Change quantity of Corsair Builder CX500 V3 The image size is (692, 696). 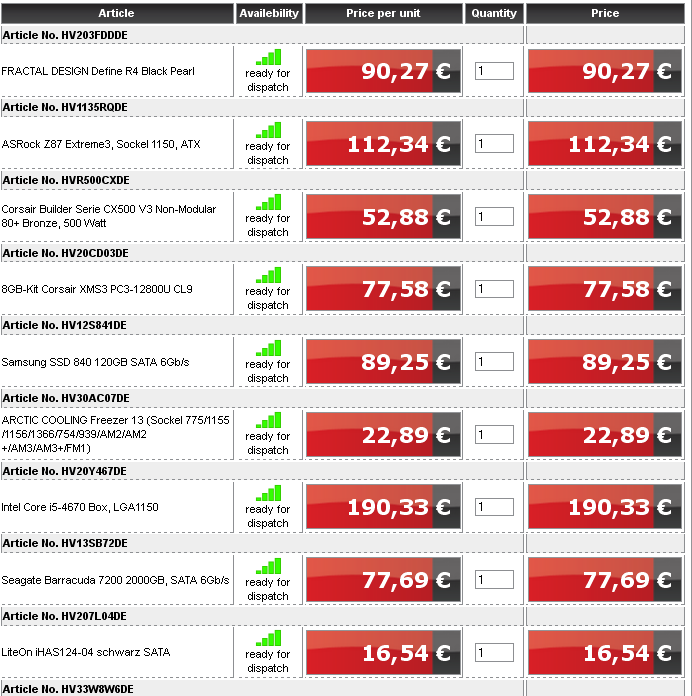(x=494, y=217)
